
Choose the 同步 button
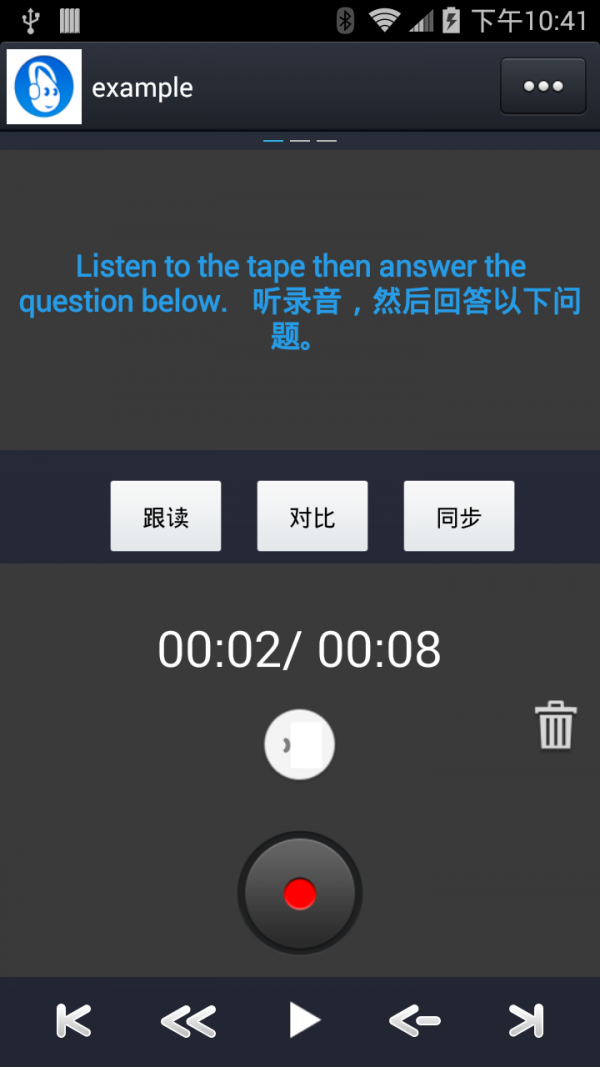(459, 516)
